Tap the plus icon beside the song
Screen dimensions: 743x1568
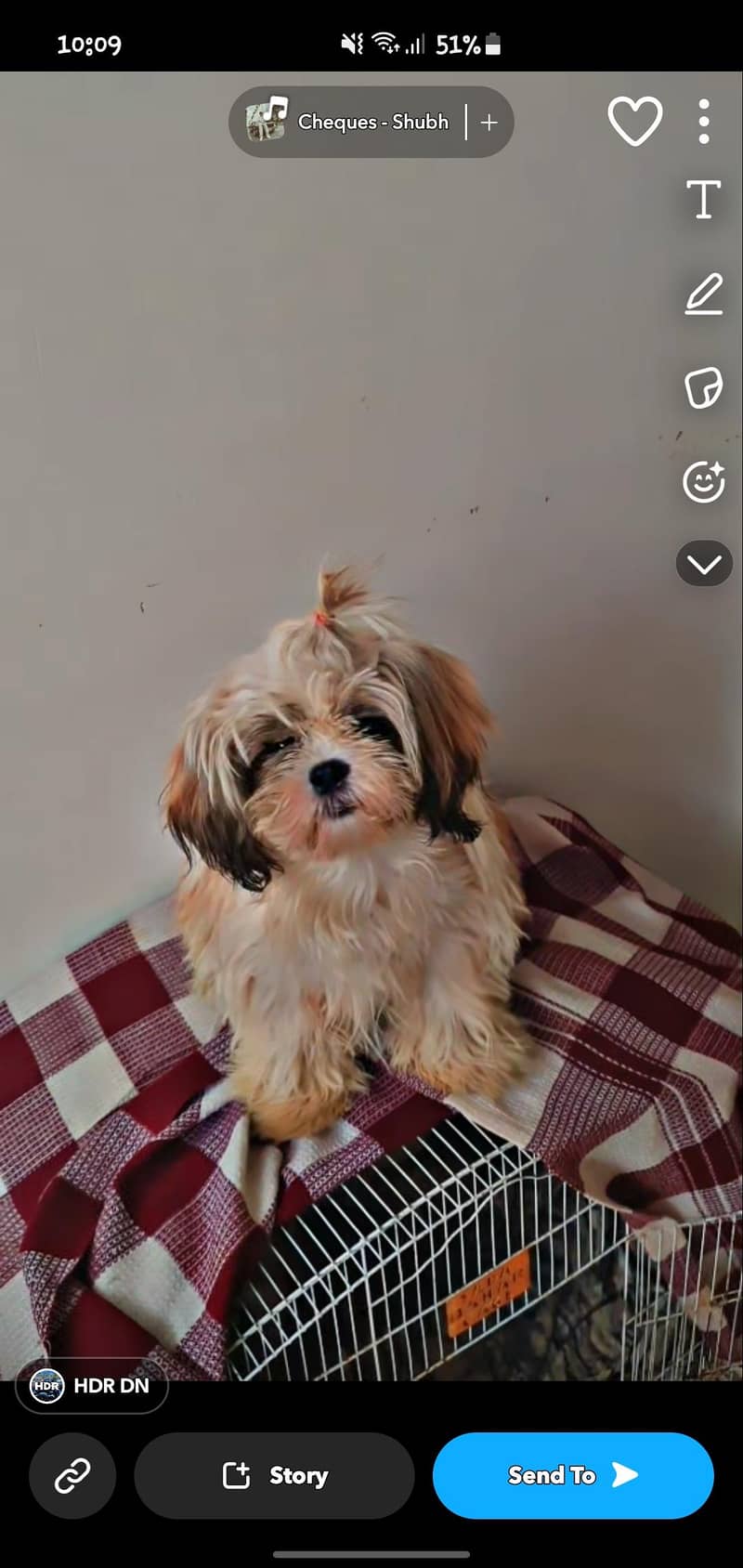489,122
